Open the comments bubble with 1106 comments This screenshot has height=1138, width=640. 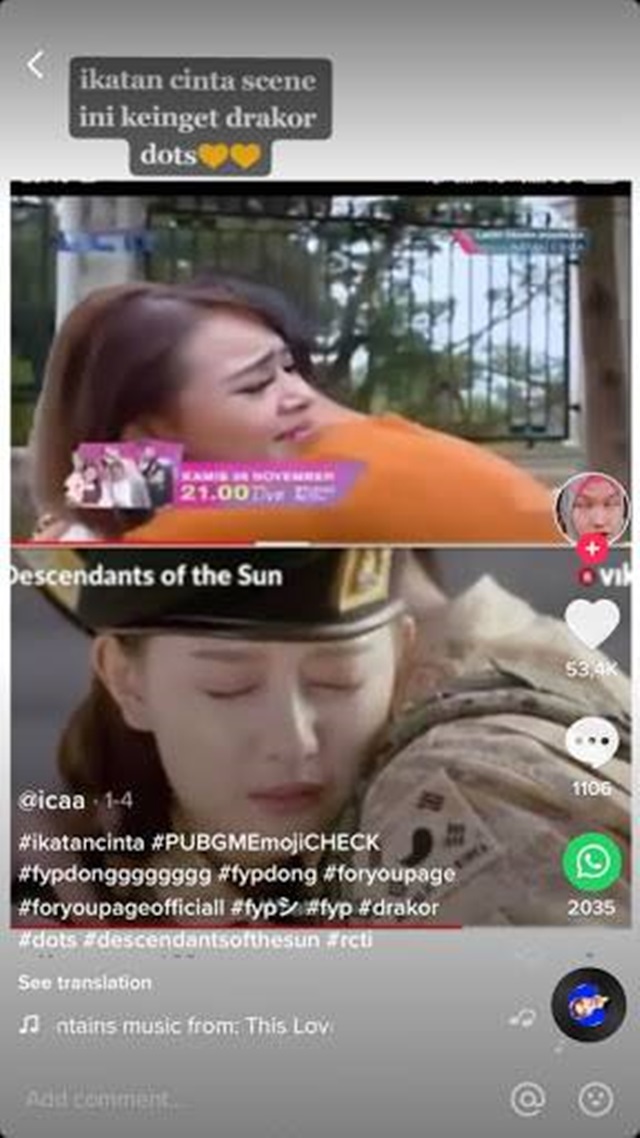point(592,745)
